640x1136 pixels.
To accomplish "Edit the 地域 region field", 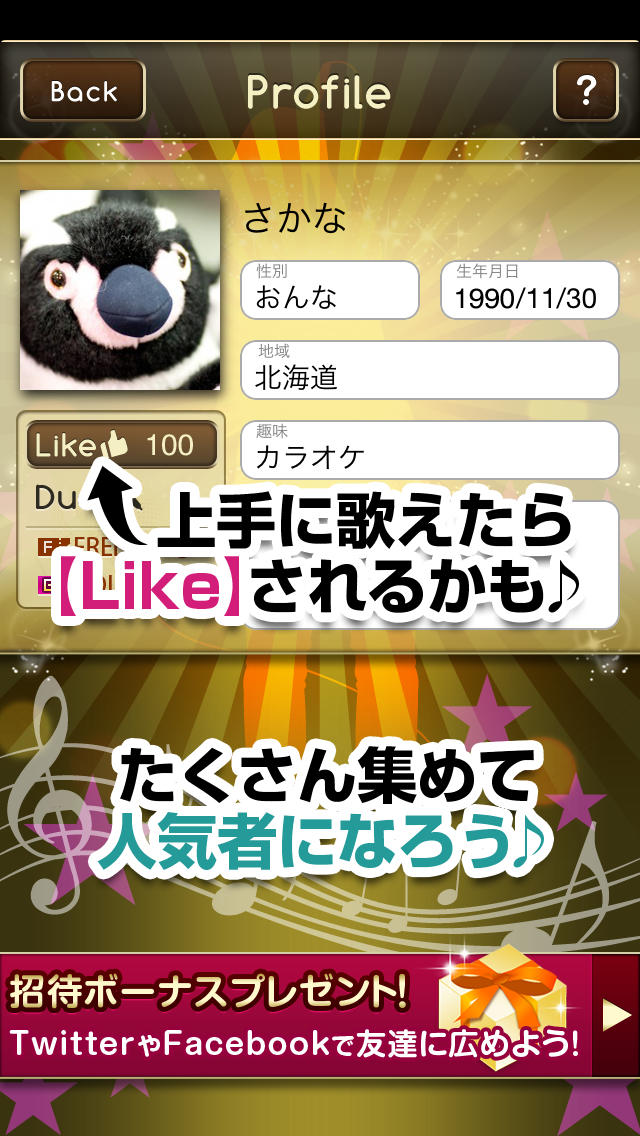I will pos(429,370).
